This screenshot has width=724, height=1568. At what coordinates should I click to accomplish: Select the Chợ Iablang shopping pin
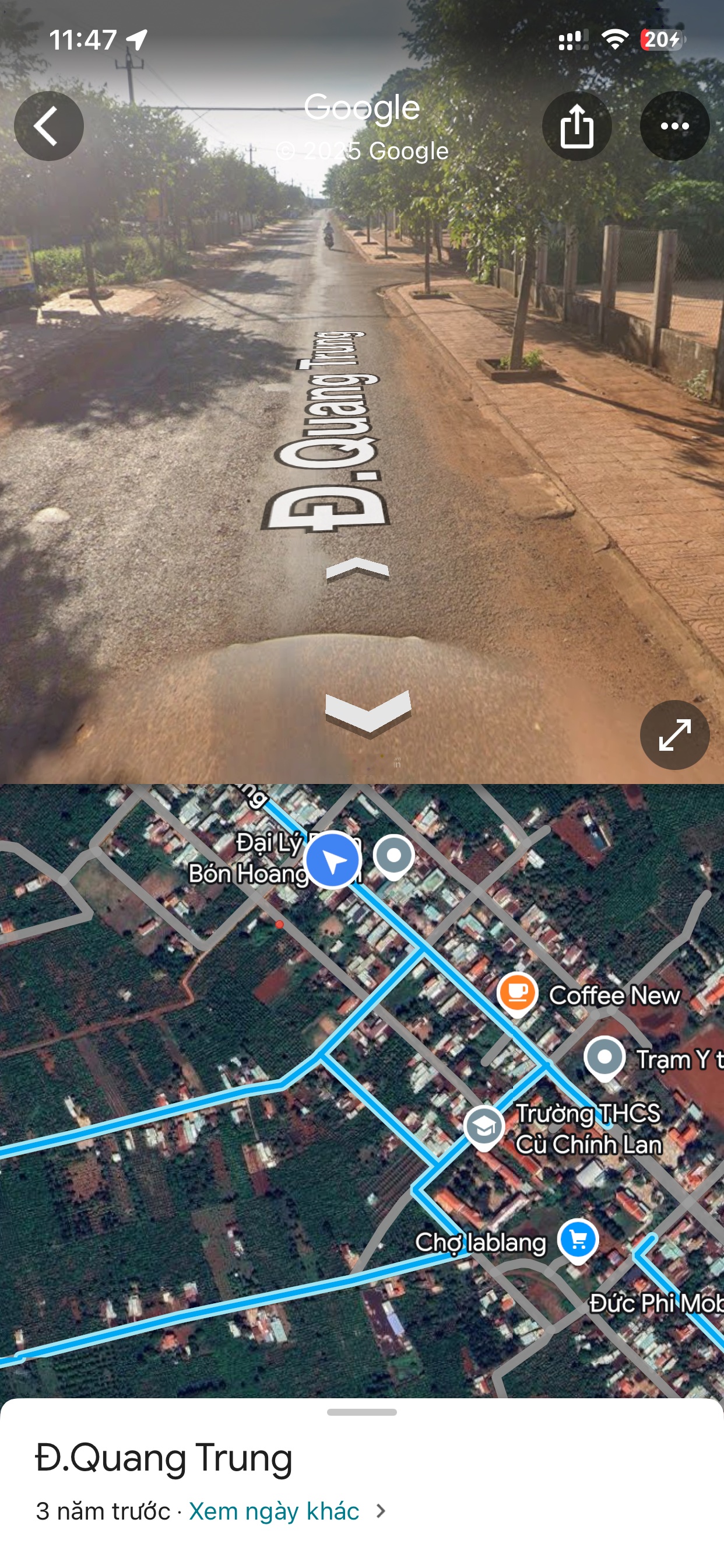pos(578,1240)
